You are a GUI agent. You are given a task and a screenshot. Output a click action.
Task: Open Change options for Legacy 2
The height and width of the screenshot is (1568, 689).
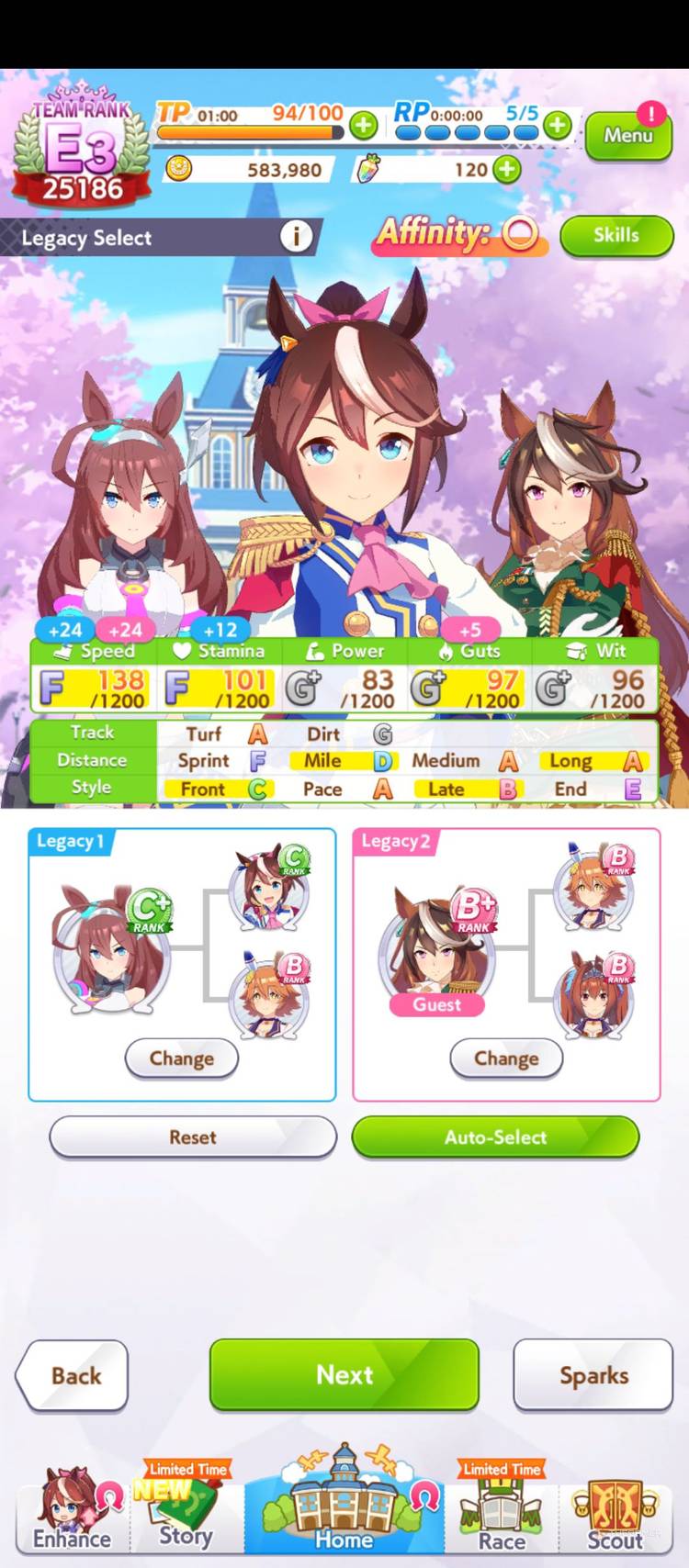(x=506, y=1058)
